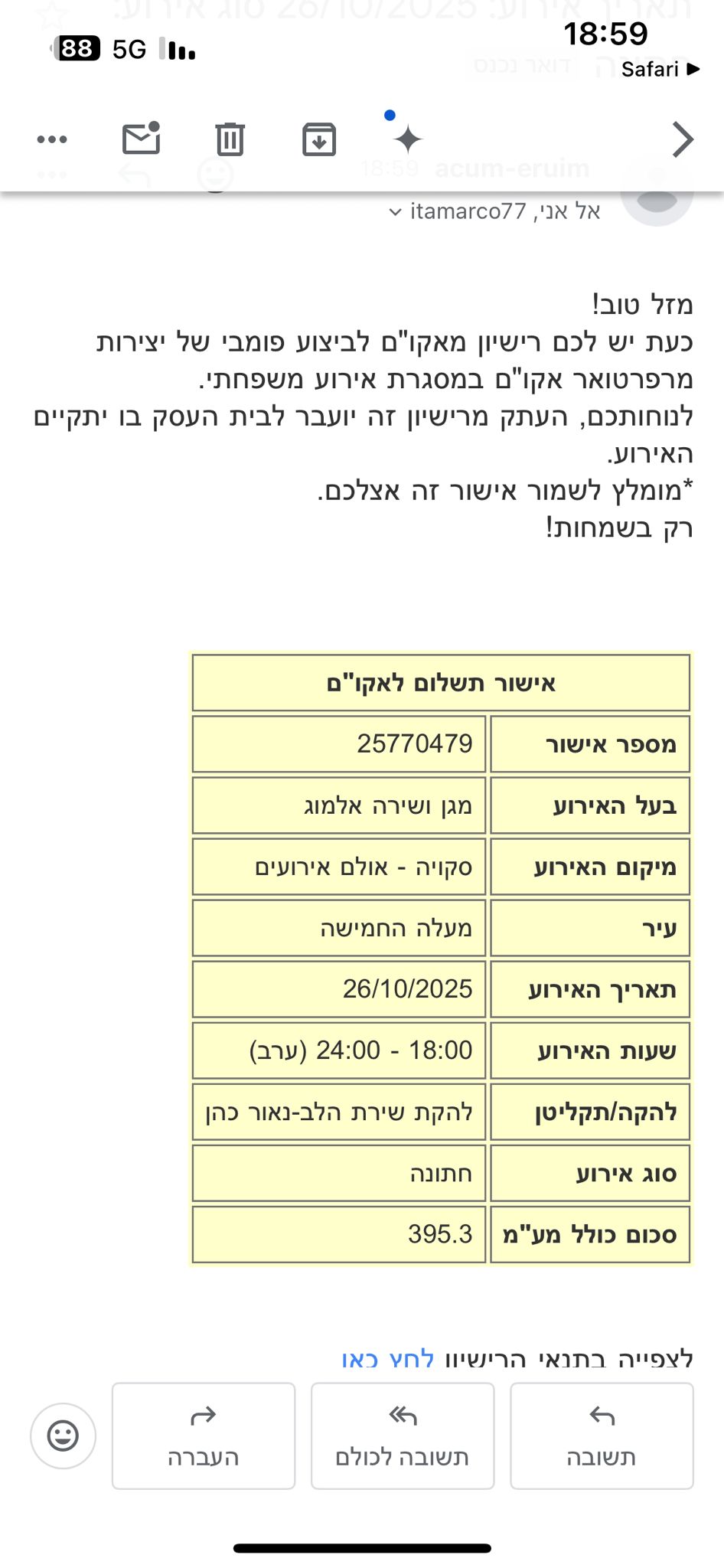724x1568 pixels.
Task: Reply with the תשובה button
Action: (602, 1436)
